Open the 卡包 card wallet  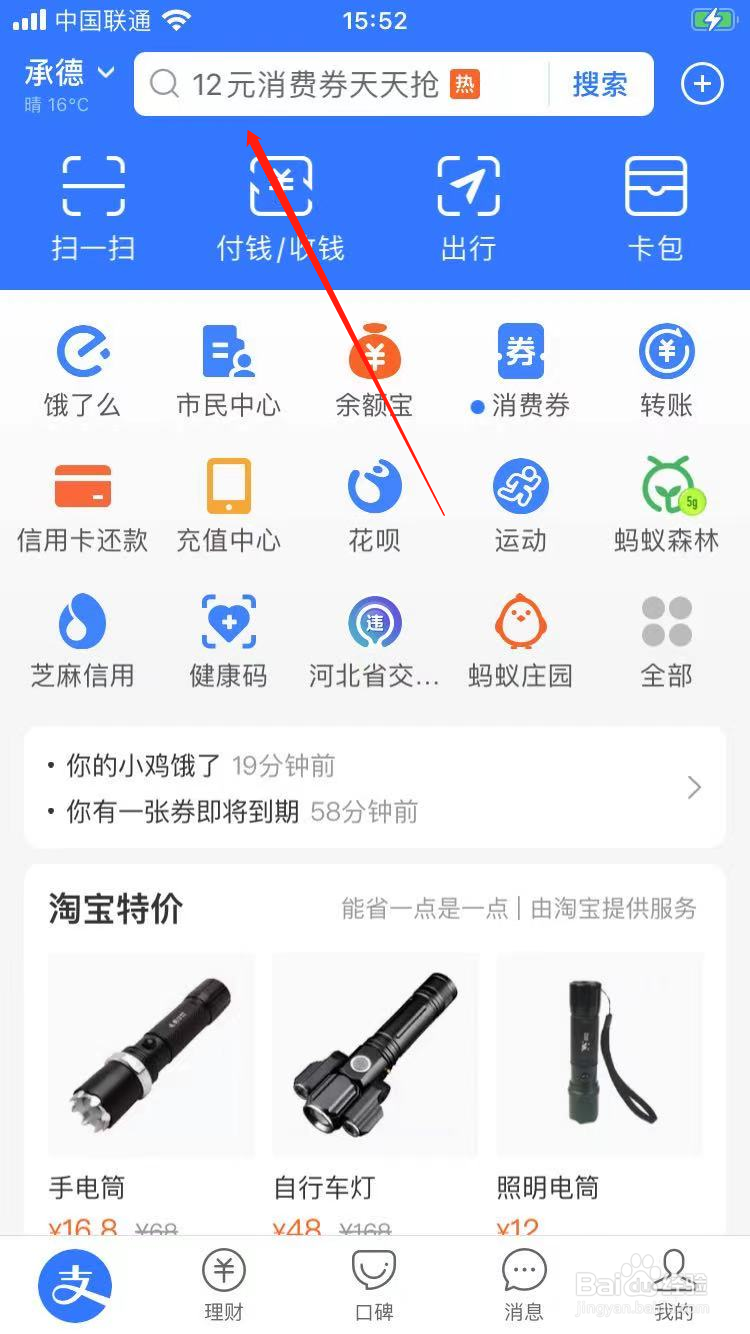tap(655, 205)
